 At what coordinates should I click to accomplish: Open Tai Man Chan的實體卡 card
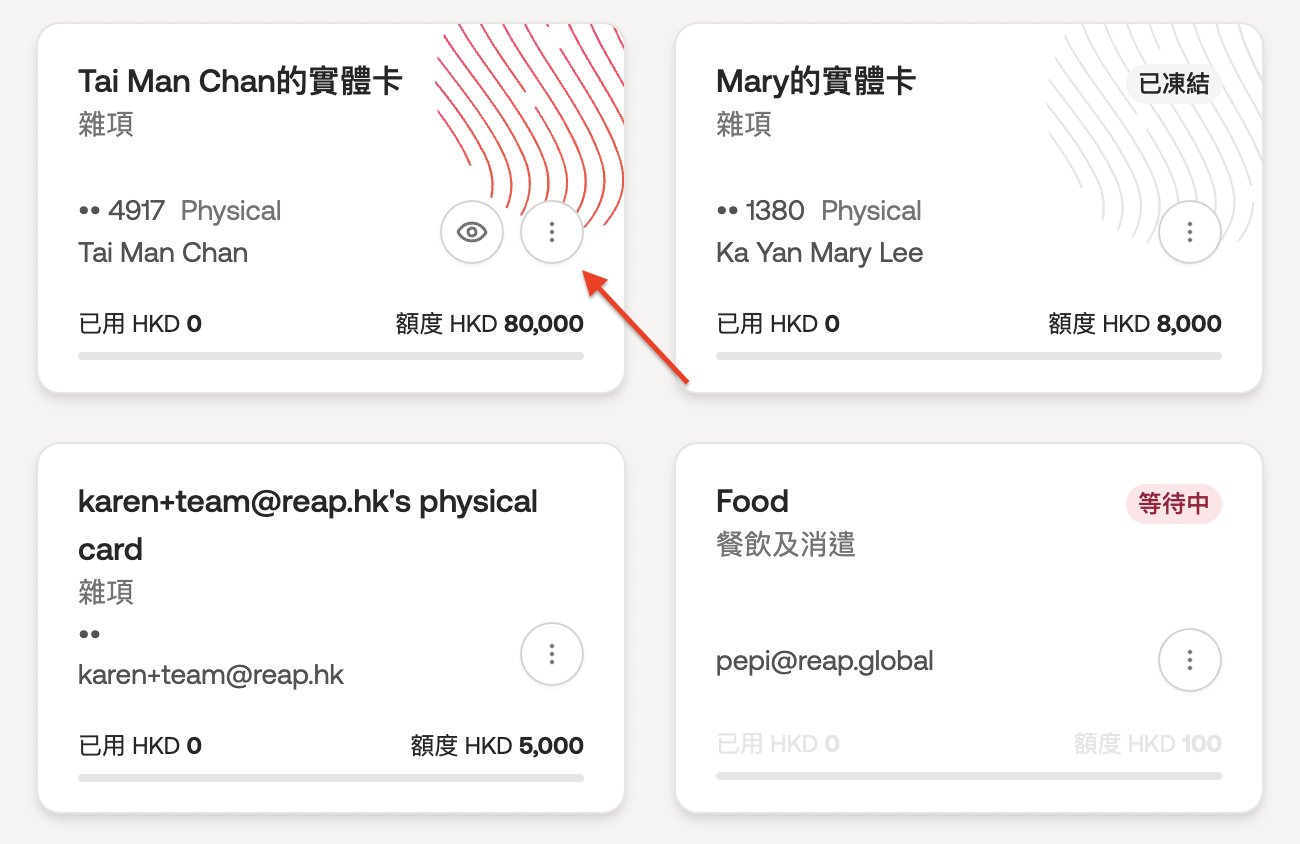240,81
